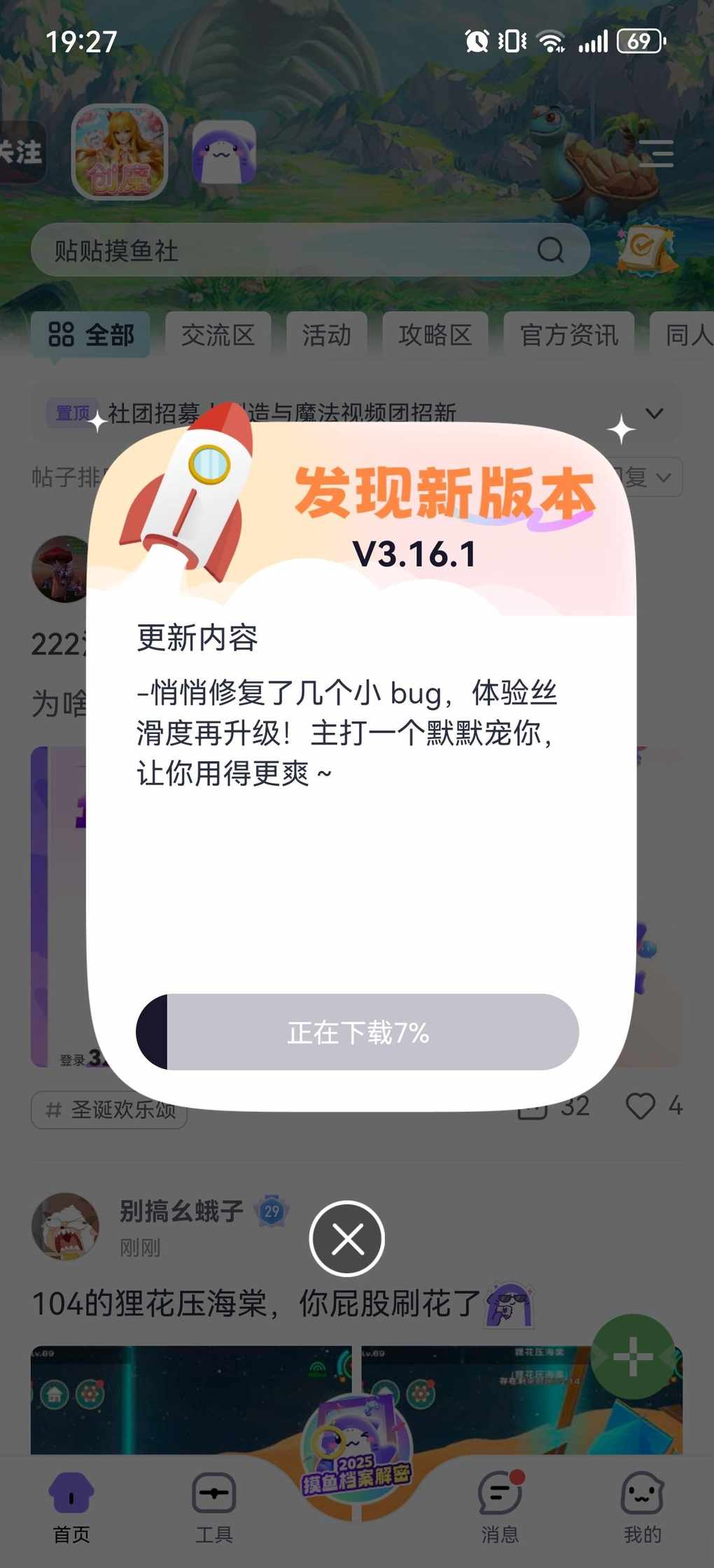Expand the pinned 社团招募 post list
Screen dimensions: 714x1568
coord(654,413)
